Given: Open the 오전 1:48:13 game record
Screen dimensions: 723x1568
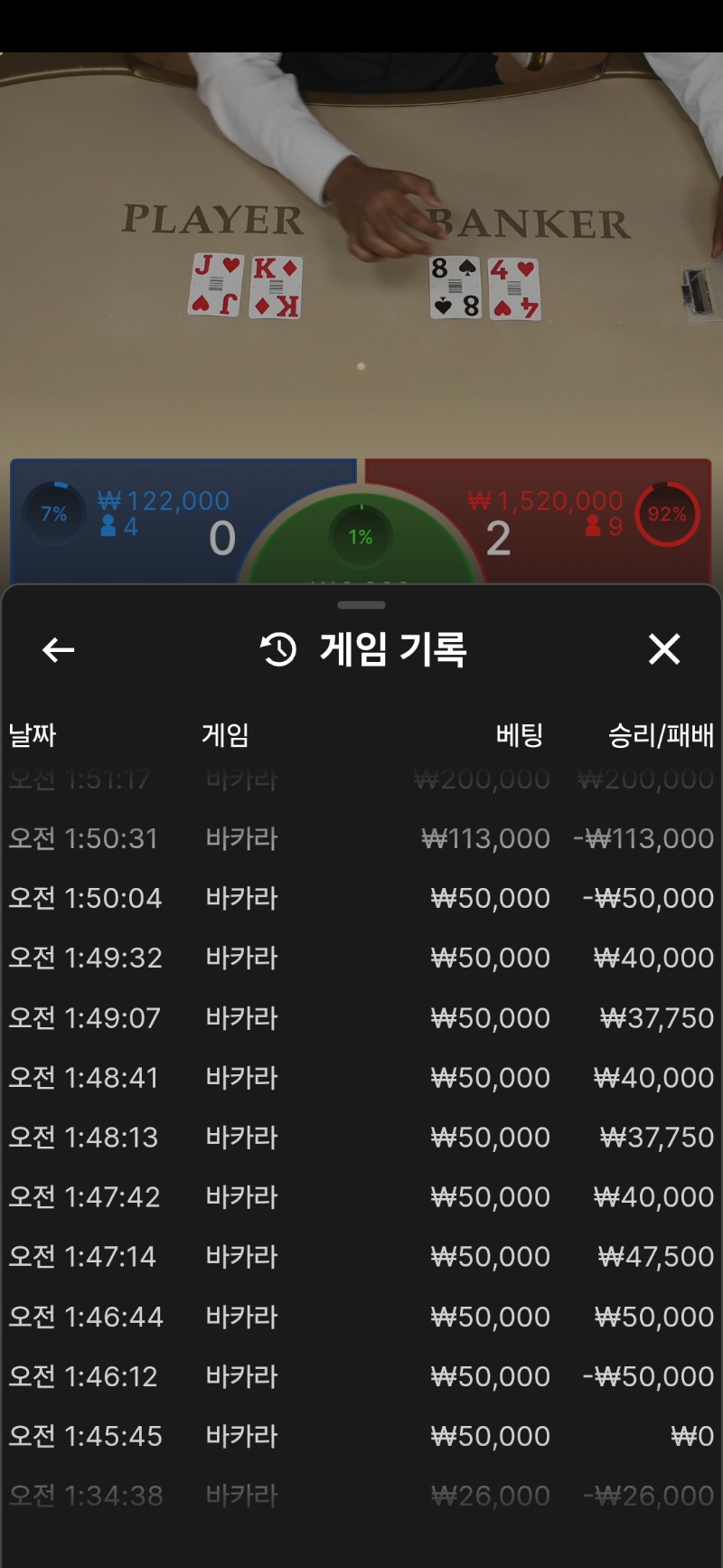Looking at the screenshot, I should coord(361,1137).
